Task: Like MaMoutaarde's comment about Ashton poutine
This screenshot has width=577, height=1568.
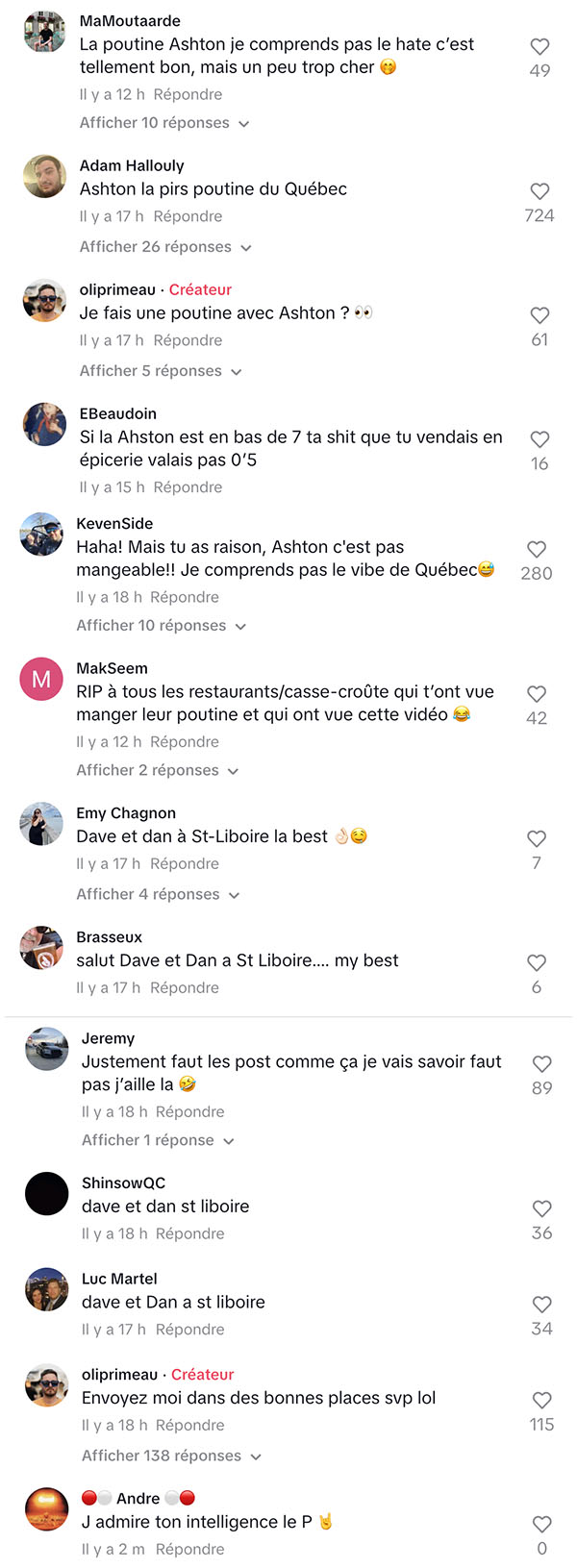Action: 540,46
